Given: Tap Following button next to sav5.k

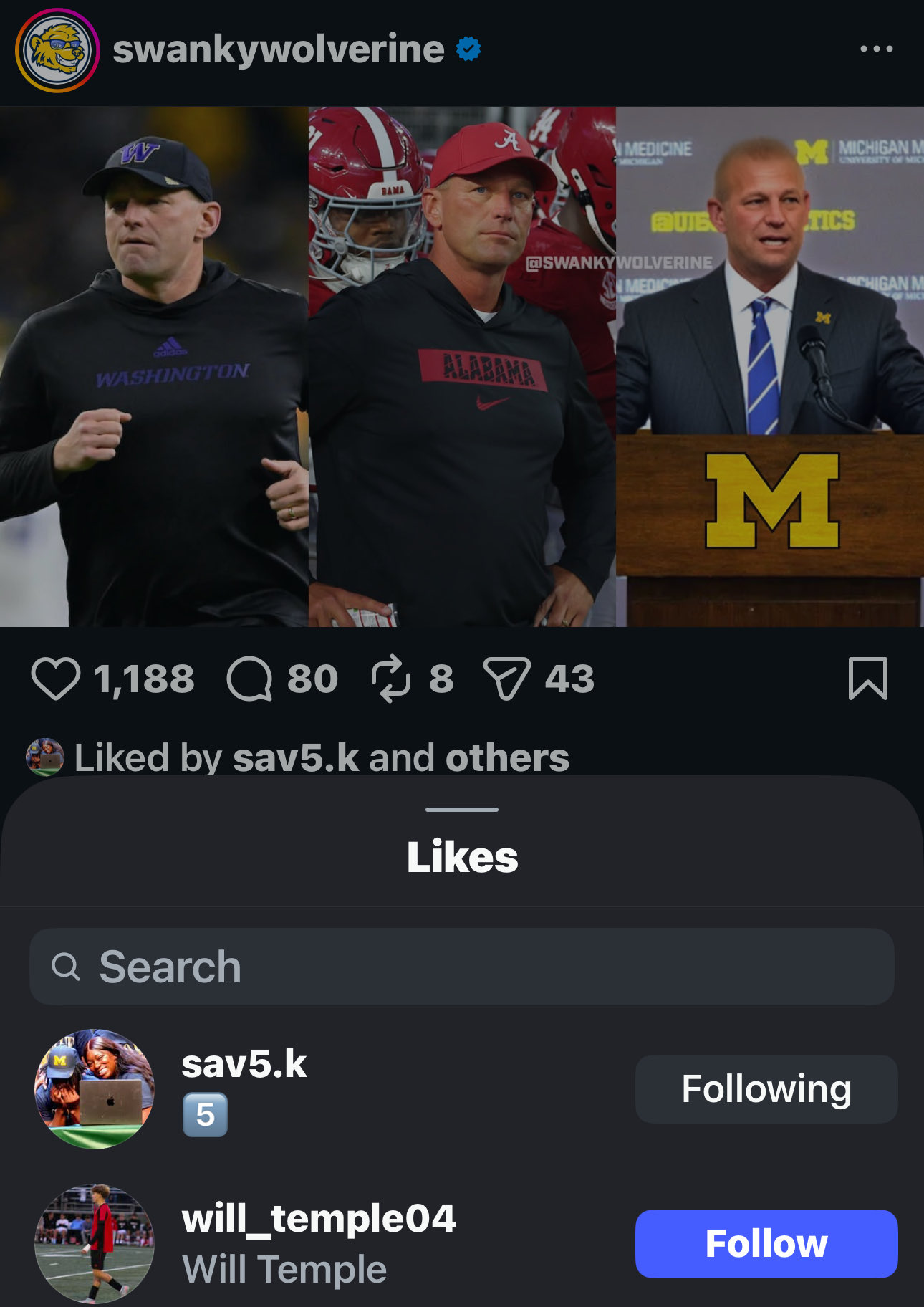Looking at the screenshot, I should coord(766,1089).
